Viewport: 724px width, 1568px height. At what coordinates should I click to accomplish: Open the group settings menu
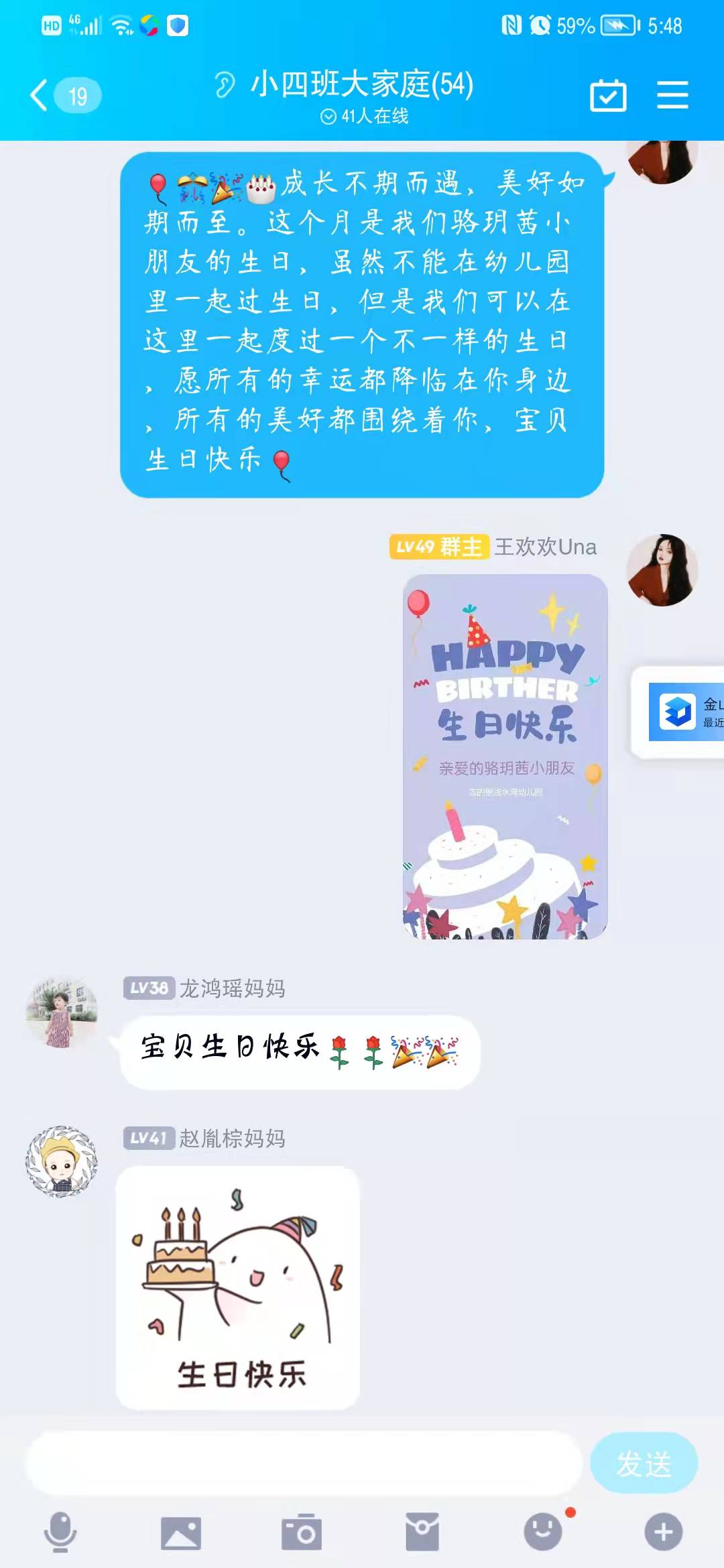pos(672,94)
